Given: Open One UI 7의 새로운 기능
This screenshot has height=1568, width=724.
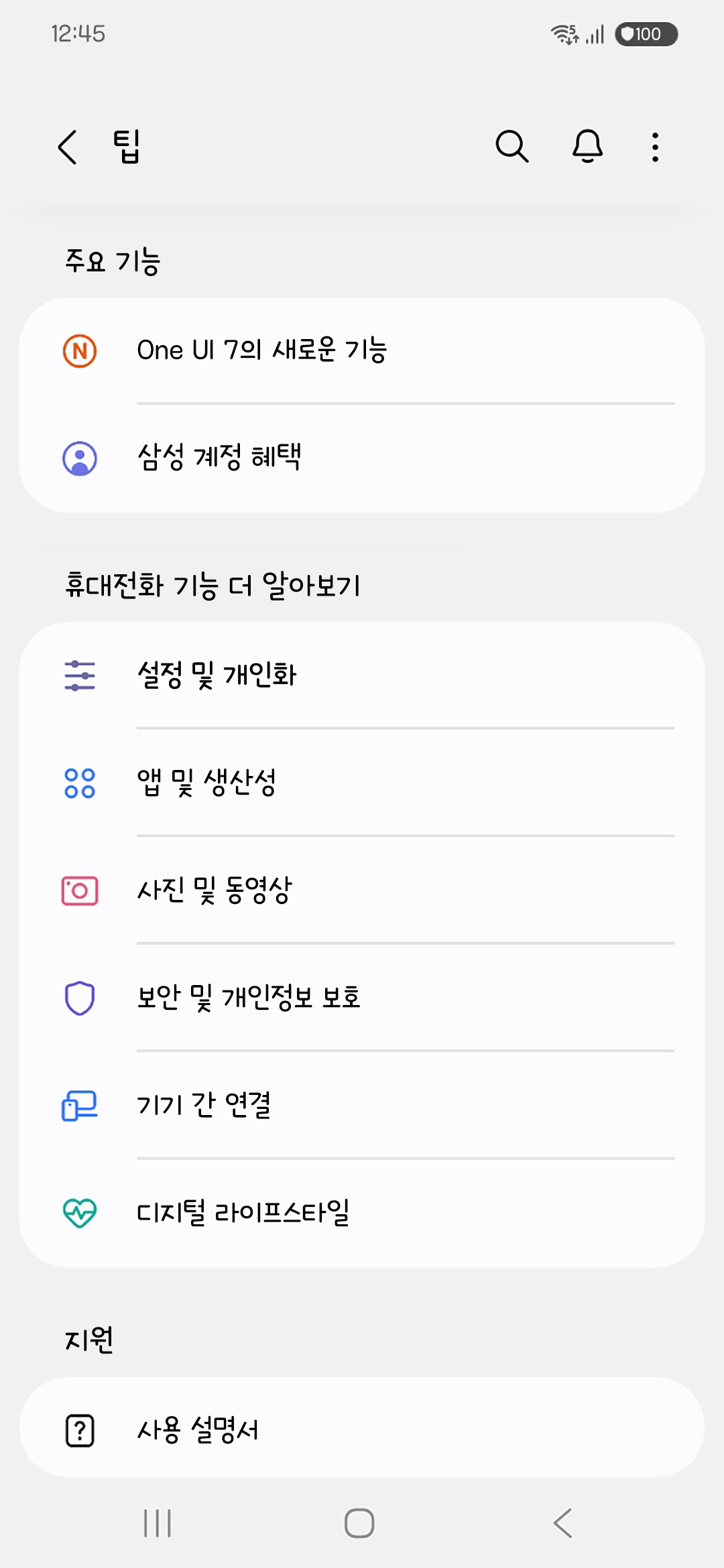Looking at the screenshot, I should [x=362, y=351].
